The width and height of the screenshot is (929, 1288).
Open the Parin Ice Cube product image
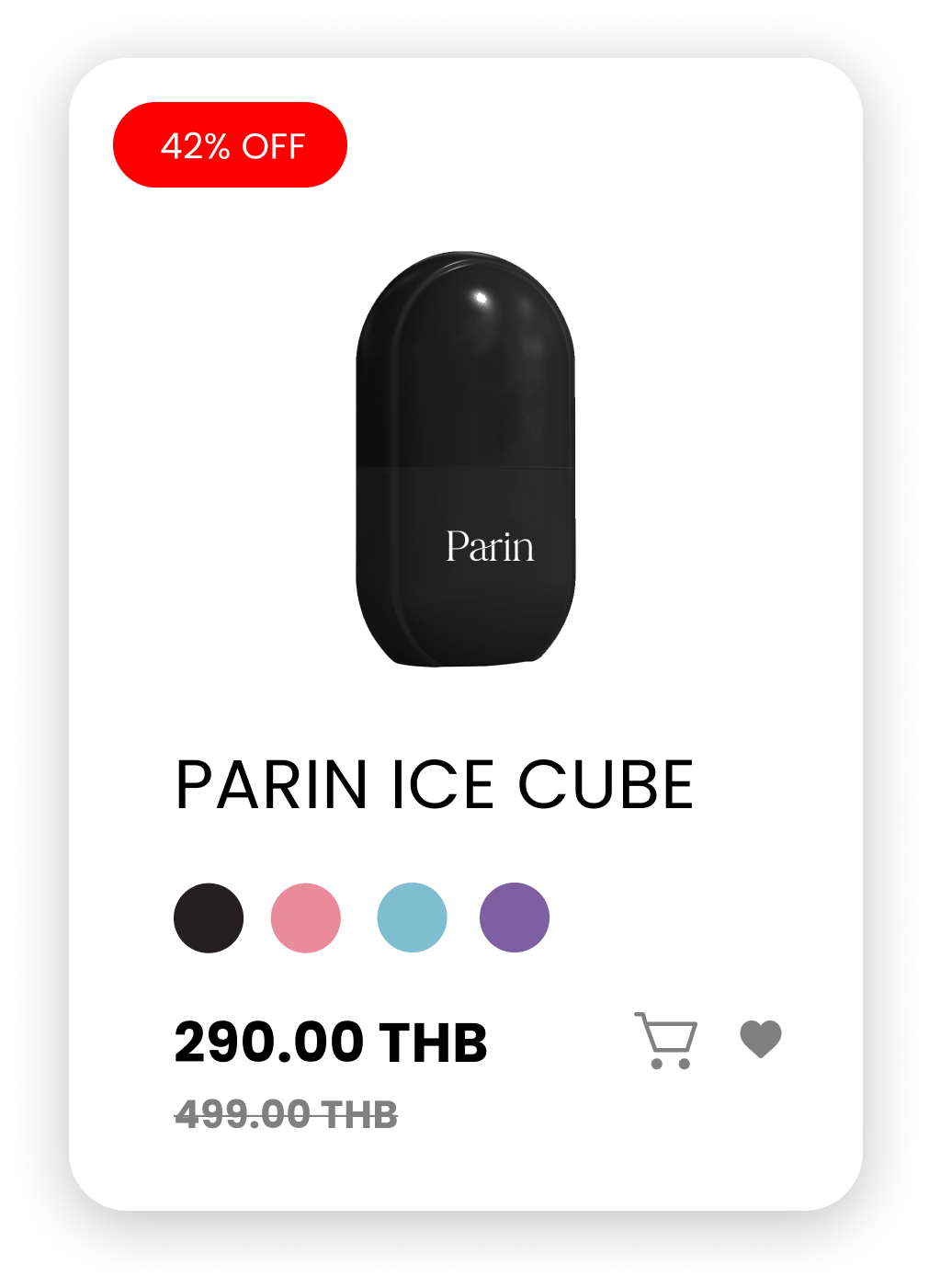click(466, 458)
